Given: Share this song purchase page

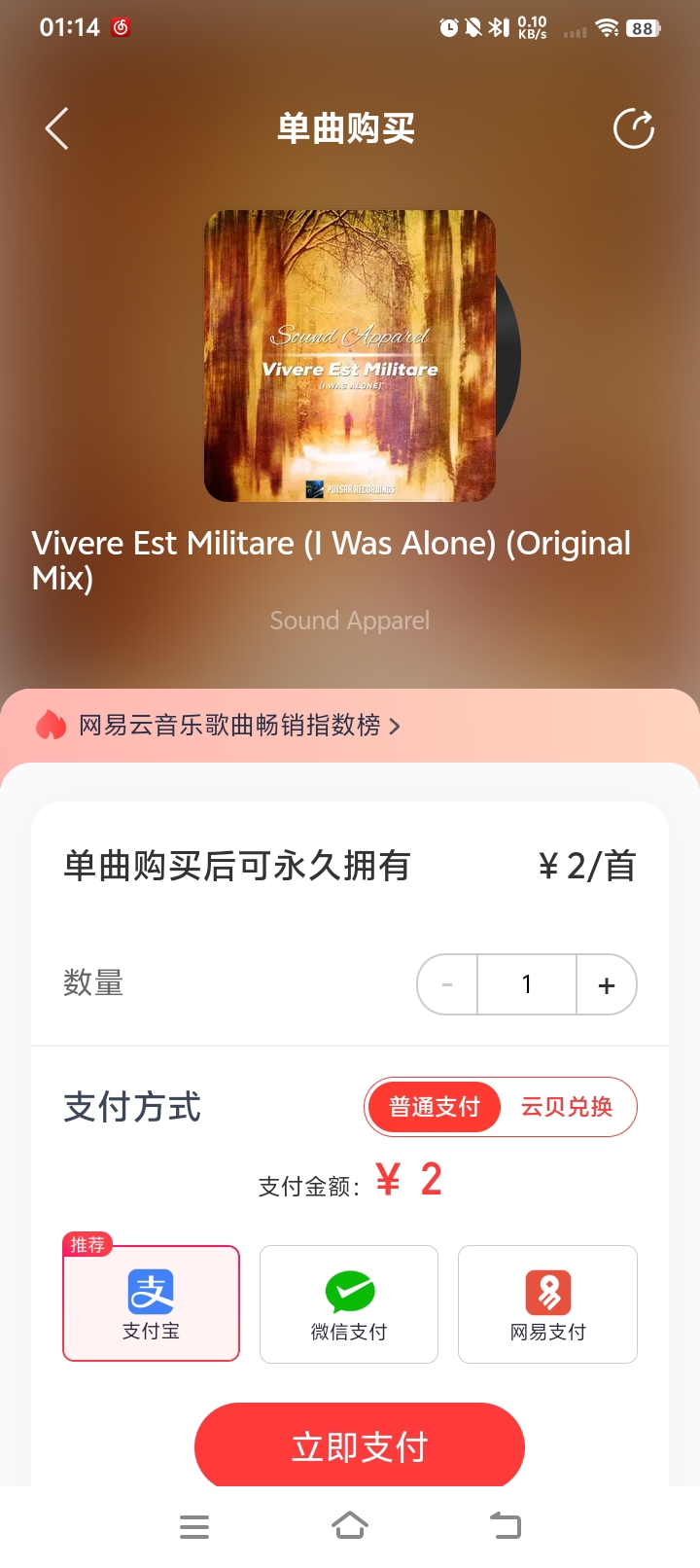Looking at the screenshot, I should click(x=634, y=129).
